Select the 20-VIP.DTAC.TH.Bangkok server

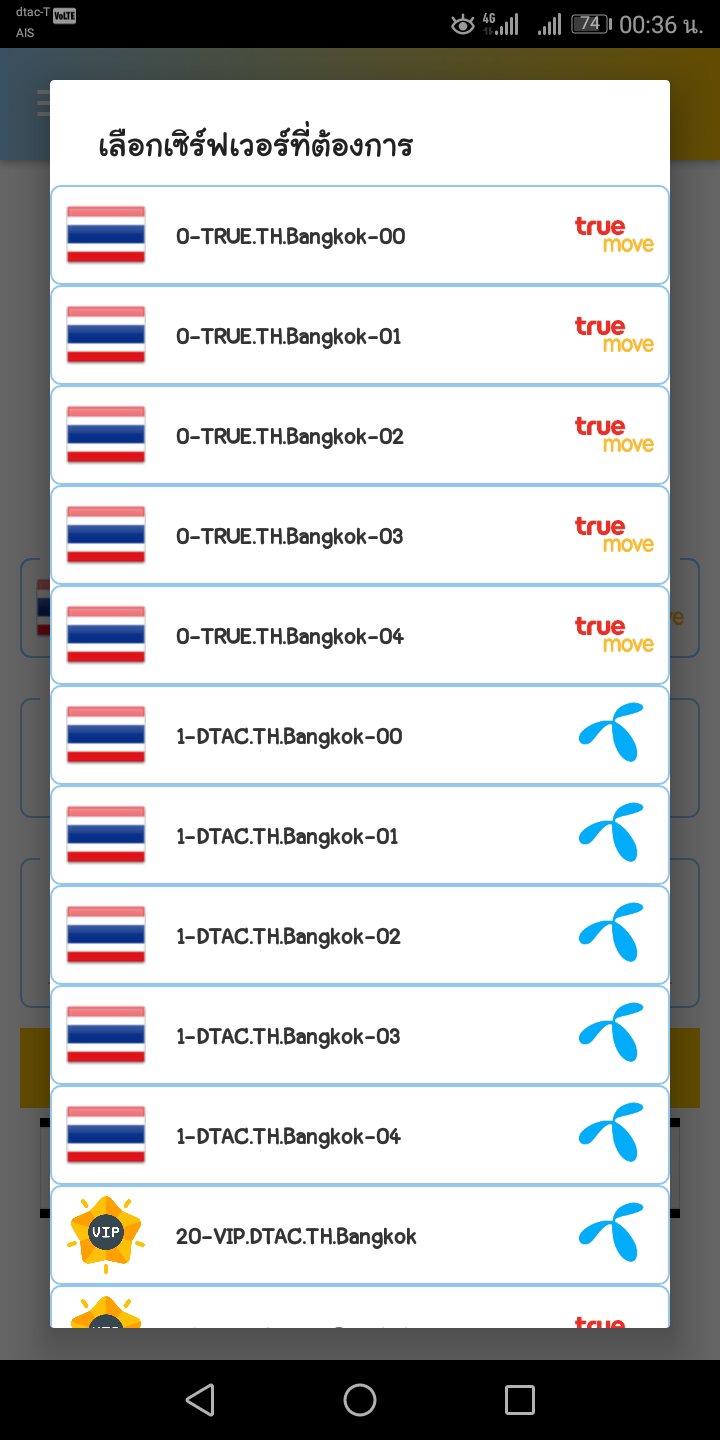point(360,1235)
